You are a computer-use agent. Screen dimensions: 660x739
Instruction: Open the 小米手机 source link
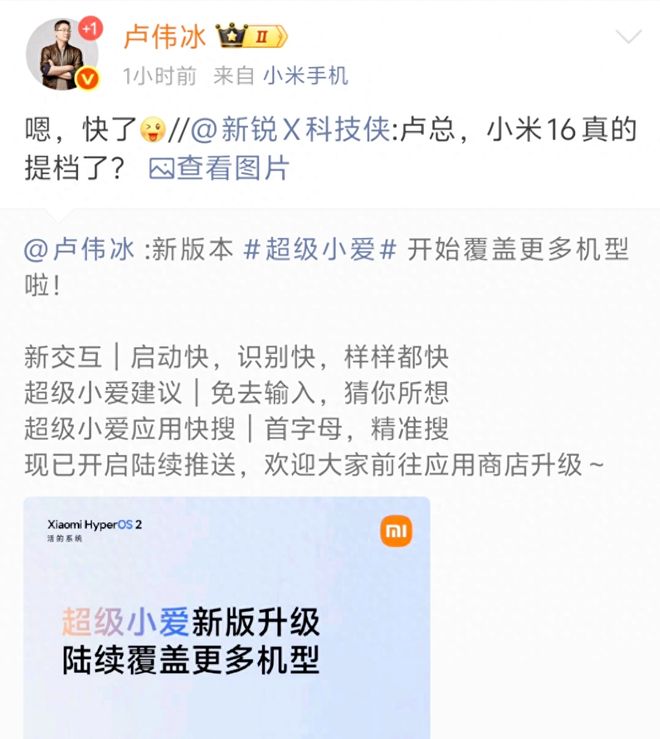pyautogui.click(x=305, y=76)
